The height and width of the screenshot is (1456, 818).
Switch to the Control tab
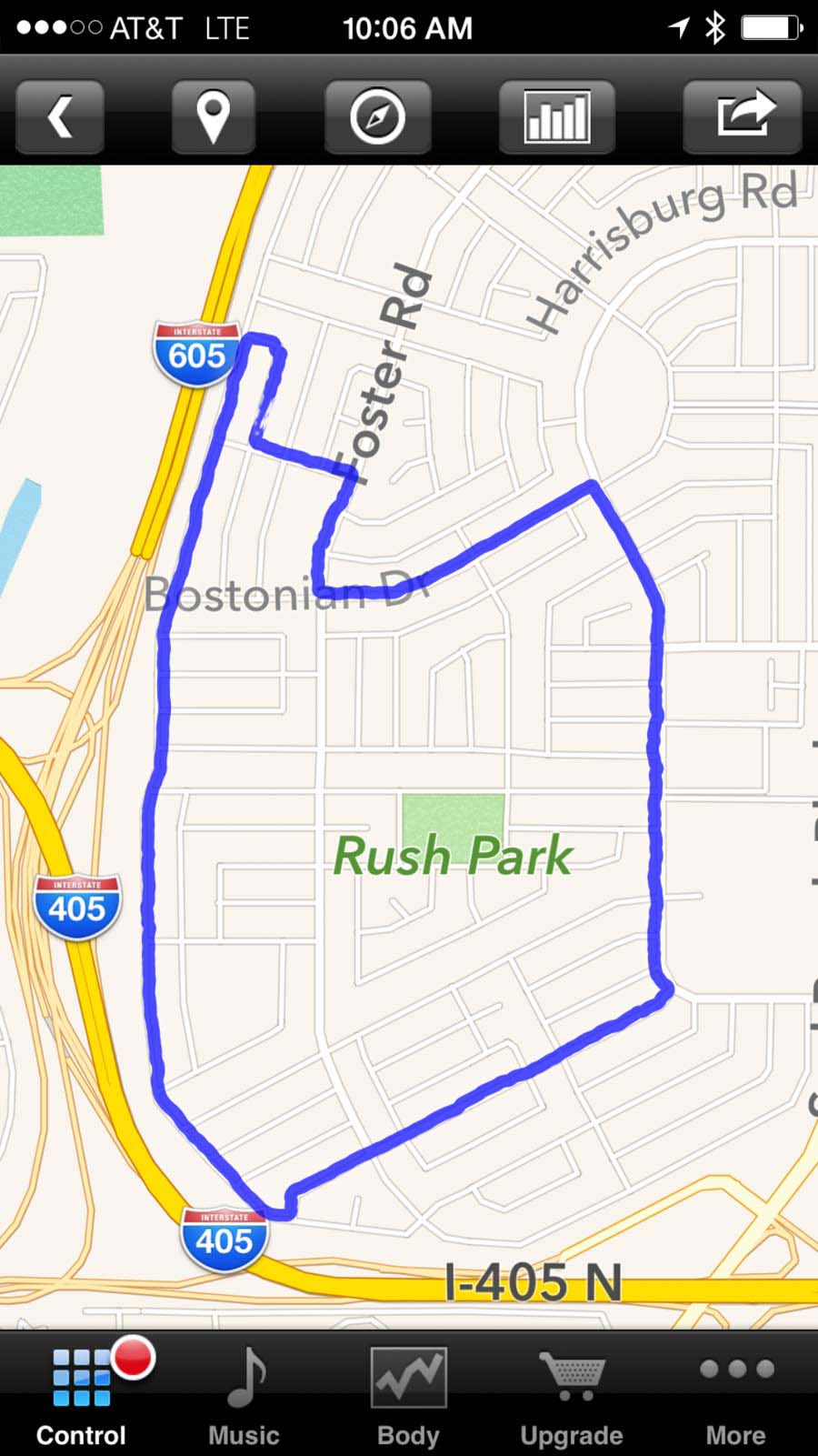pos(81,1393)
